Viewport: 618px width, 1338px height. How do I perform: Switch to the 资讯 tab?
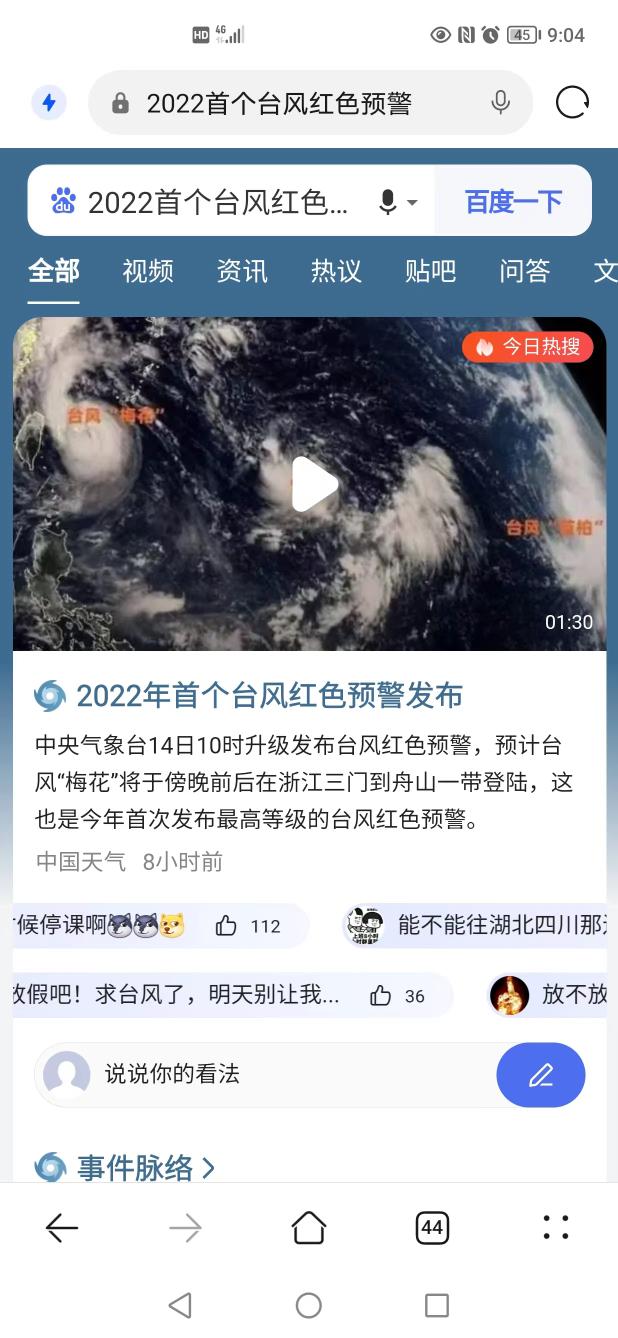[242, 271]
